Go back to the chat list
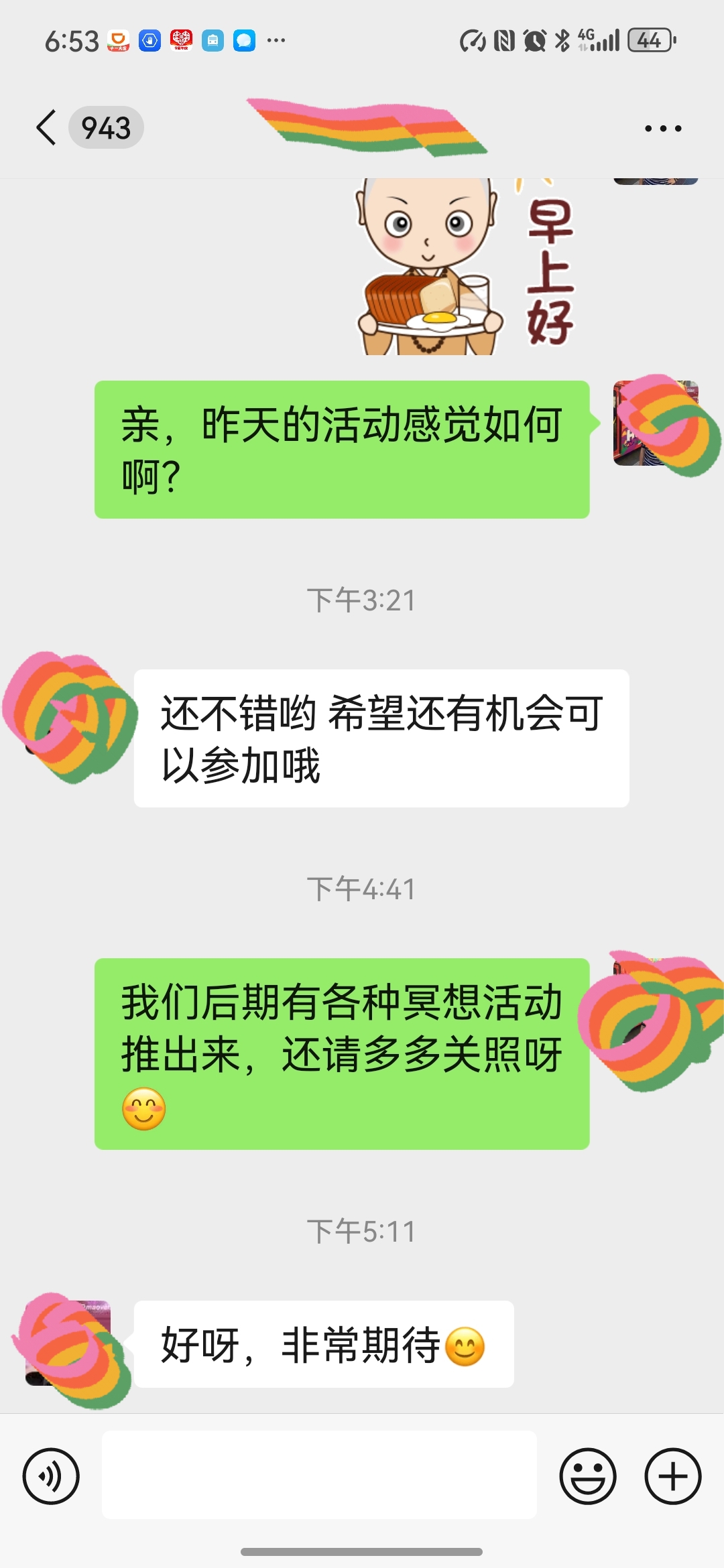Image resolution: width=724 pixels, height=1568 pixels. click(x=46, y=127)
